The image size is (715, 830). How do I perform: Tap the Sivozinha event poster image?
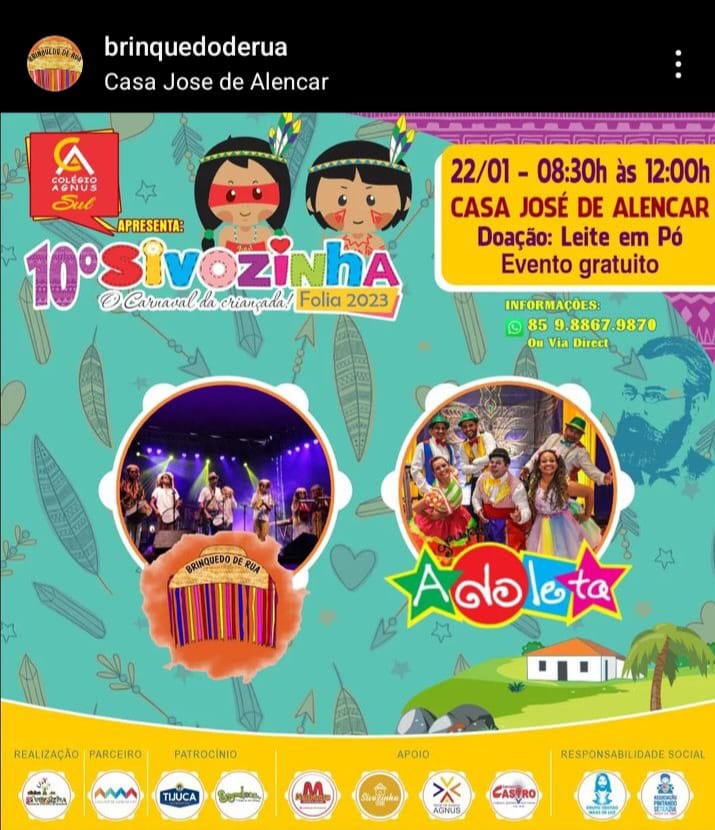click(357, 470)
